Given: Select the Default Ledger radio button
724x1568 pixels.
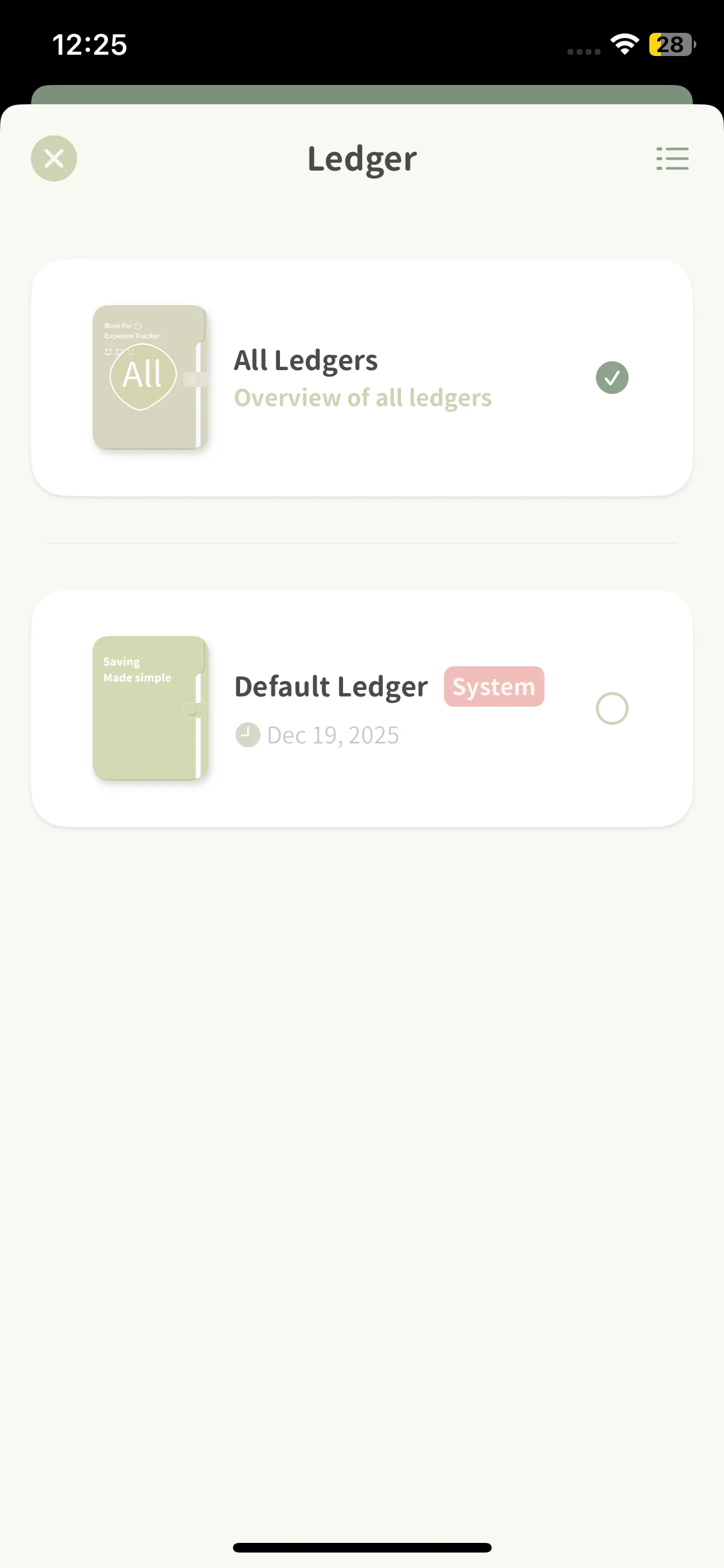Looking at the screenshot, I should (x=611, y=709).
